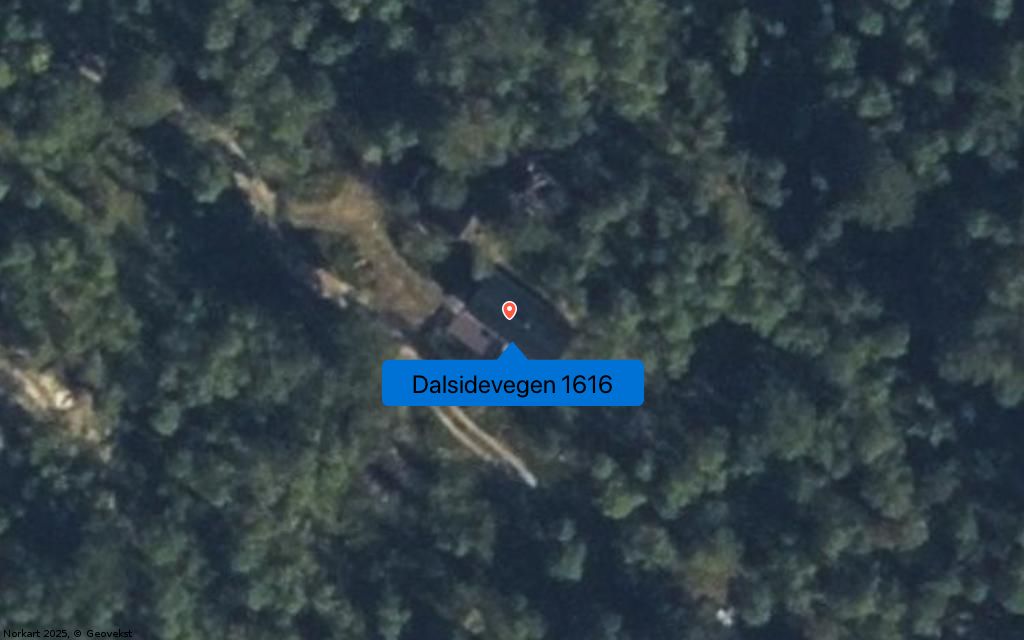1024x640 pixels.
Task: Tap the red location pin marker
Action: [x=509, y=310]
